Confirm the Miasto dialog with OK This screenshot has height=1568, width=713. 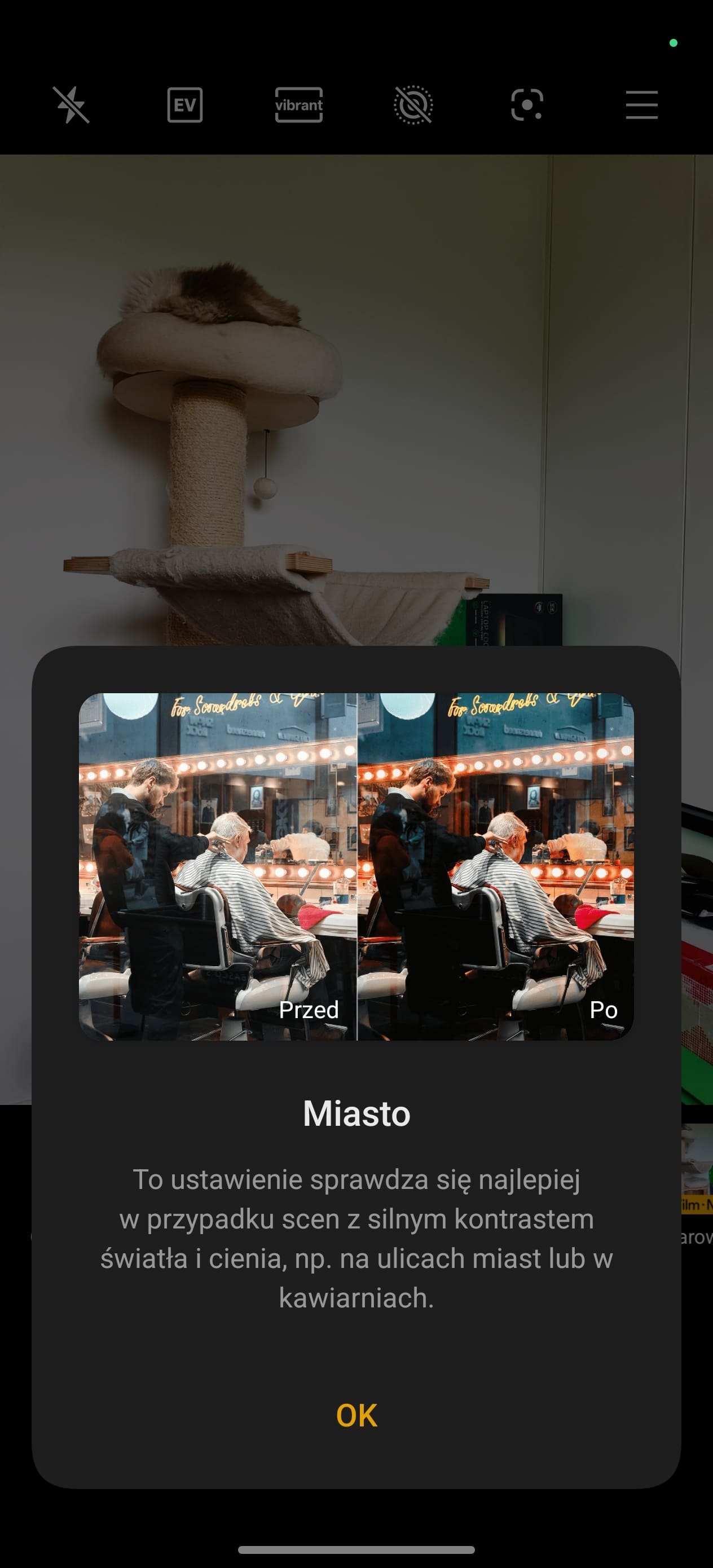click(x=356, y=1415)
